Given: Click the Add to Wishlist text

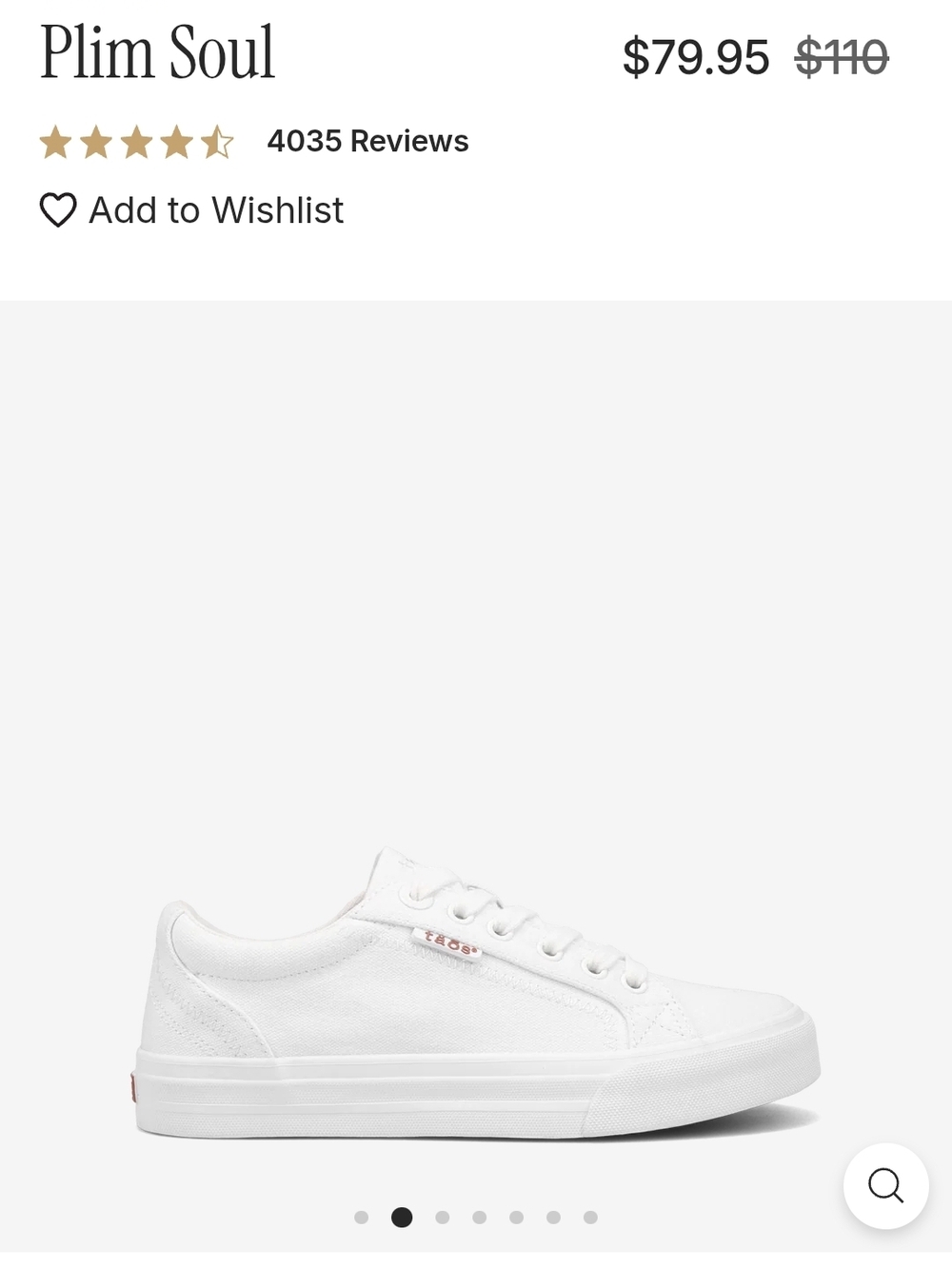Looking at the screenshot, I should [215, 210].
